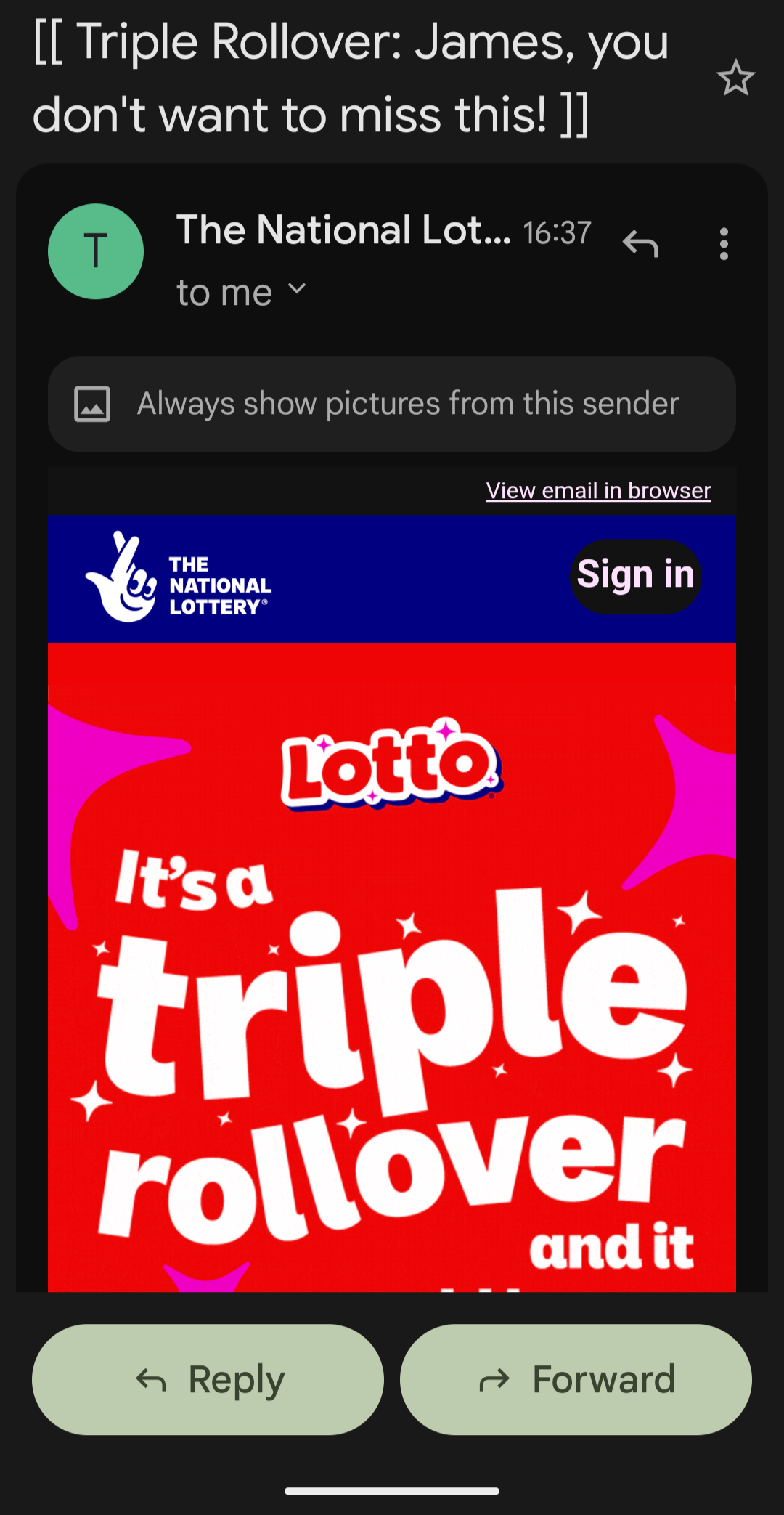Tap the Reply button
The height and width of the screenshot is (1515, 784).
pos(207,1378)
